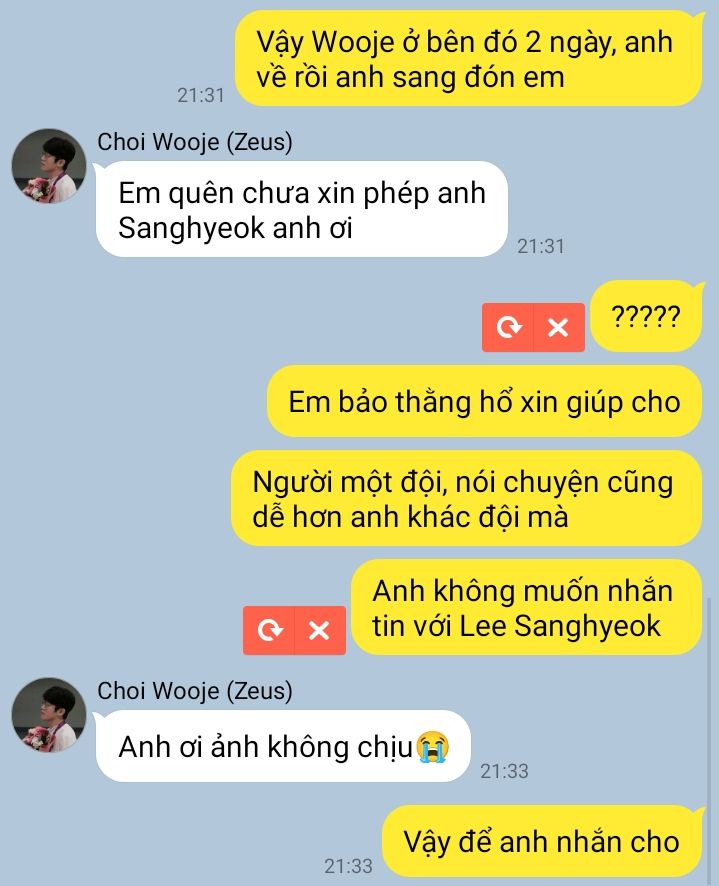View Choi Wooje's profile picture beside "Anh ơi ảnh không chịu"

[49, 715]
